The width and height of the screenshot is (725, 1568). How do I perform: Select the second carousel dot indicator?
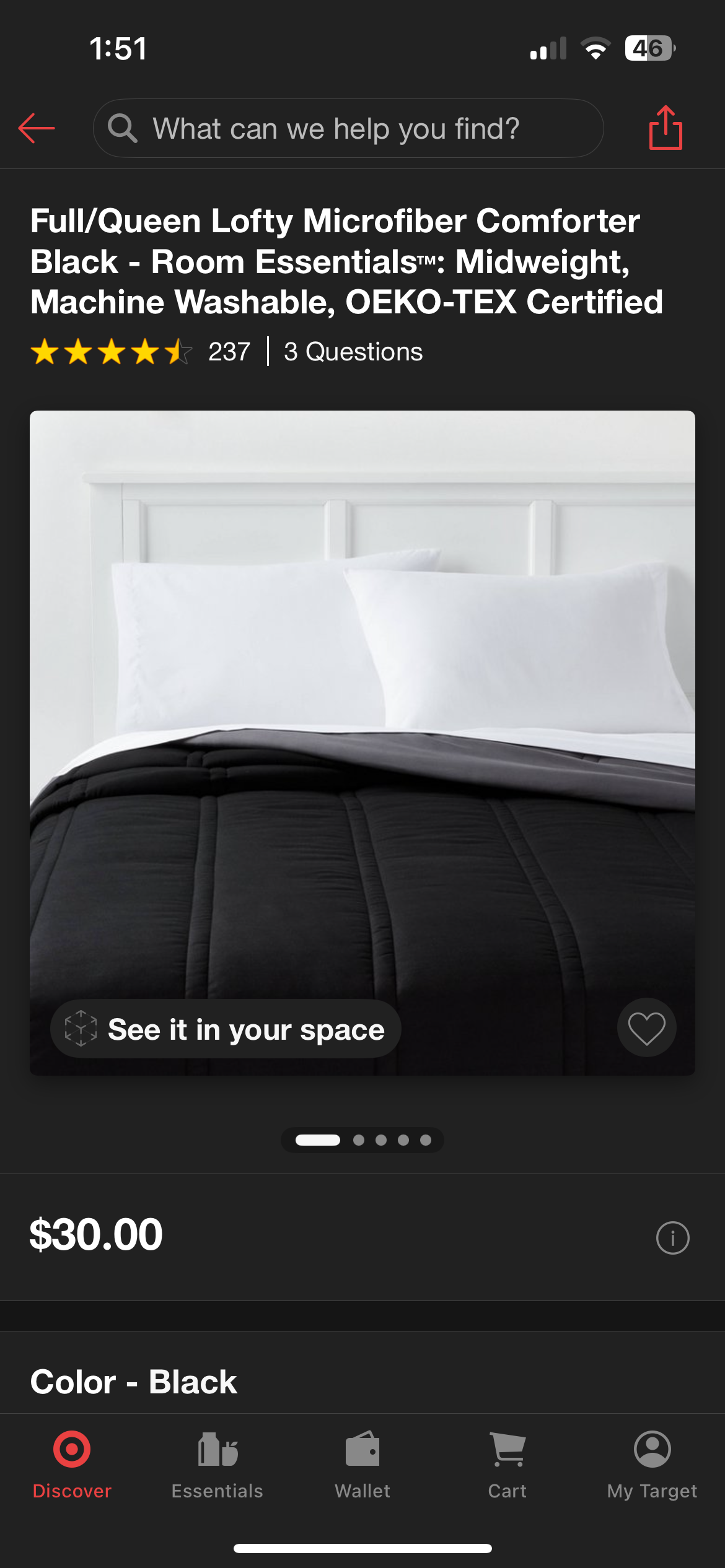358,1139
